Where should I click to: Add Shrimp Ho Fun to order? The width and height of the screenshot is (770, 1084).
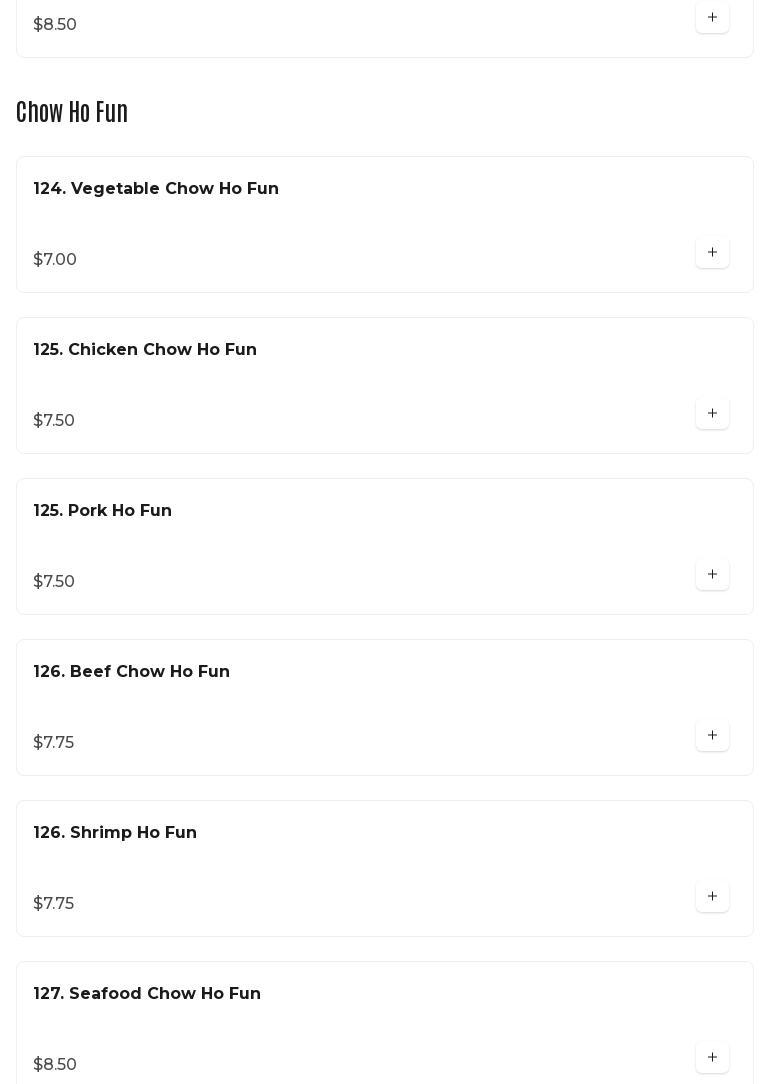tap(712, 897)
